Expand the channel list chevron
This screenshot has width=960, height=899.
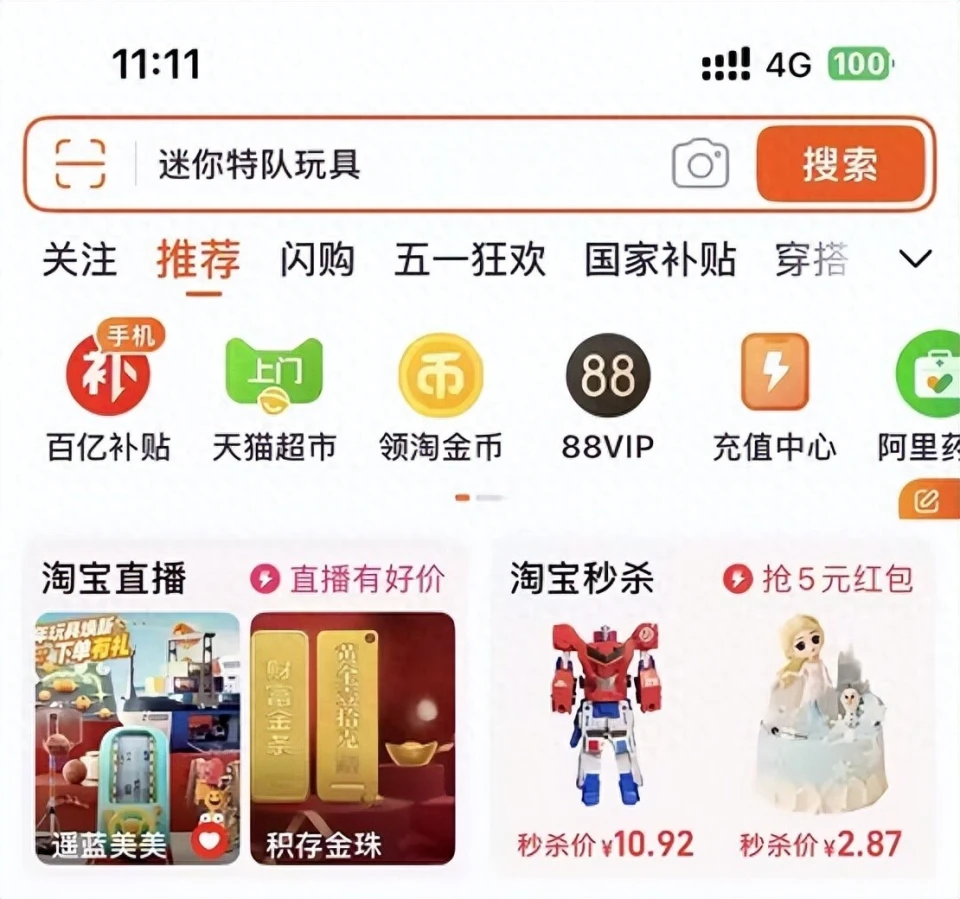(915, 260)
